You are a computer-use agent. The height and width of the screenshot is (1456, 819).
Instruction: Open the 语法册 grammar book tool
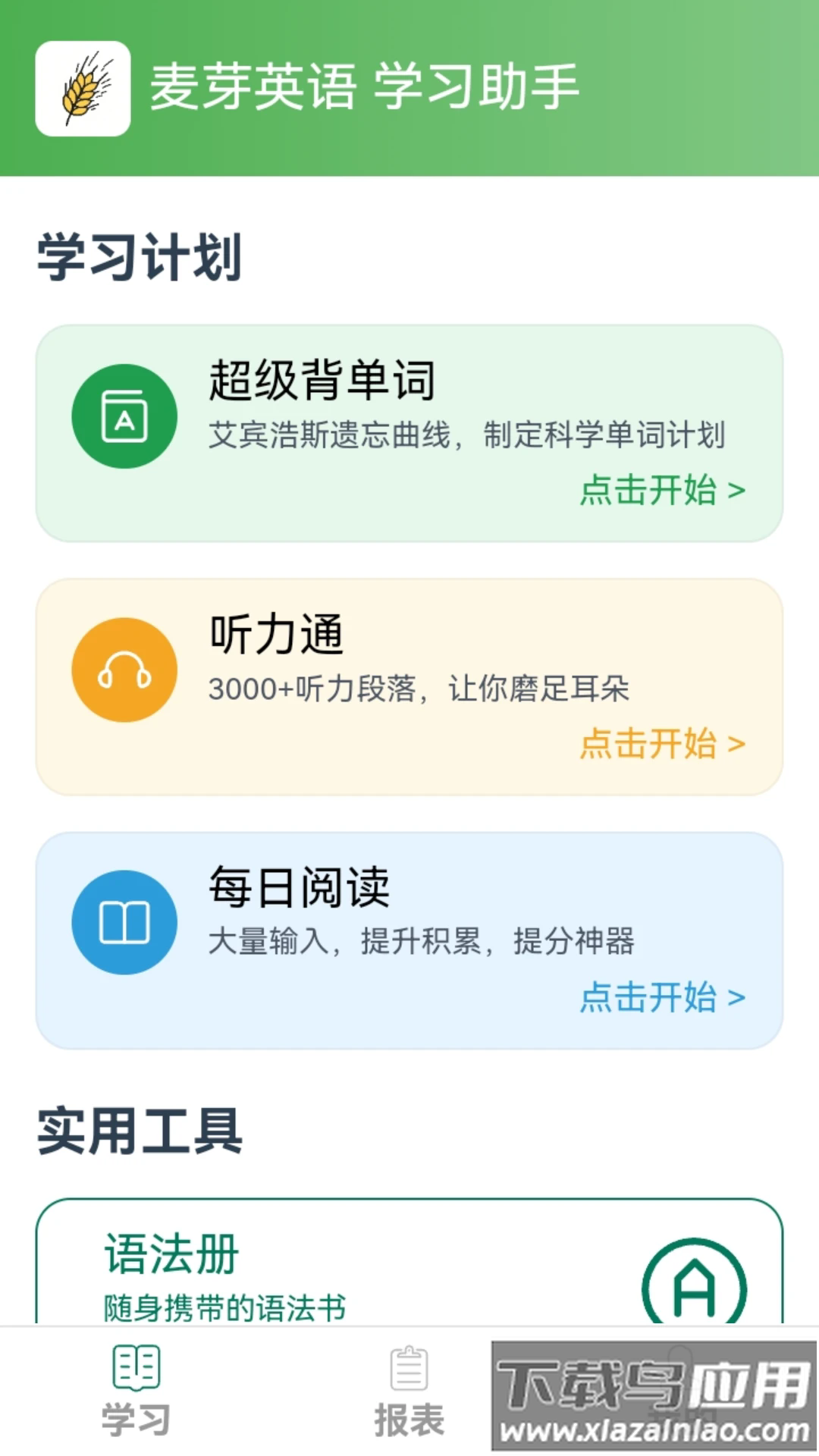pyautogui.click(x=409, y=1266)
